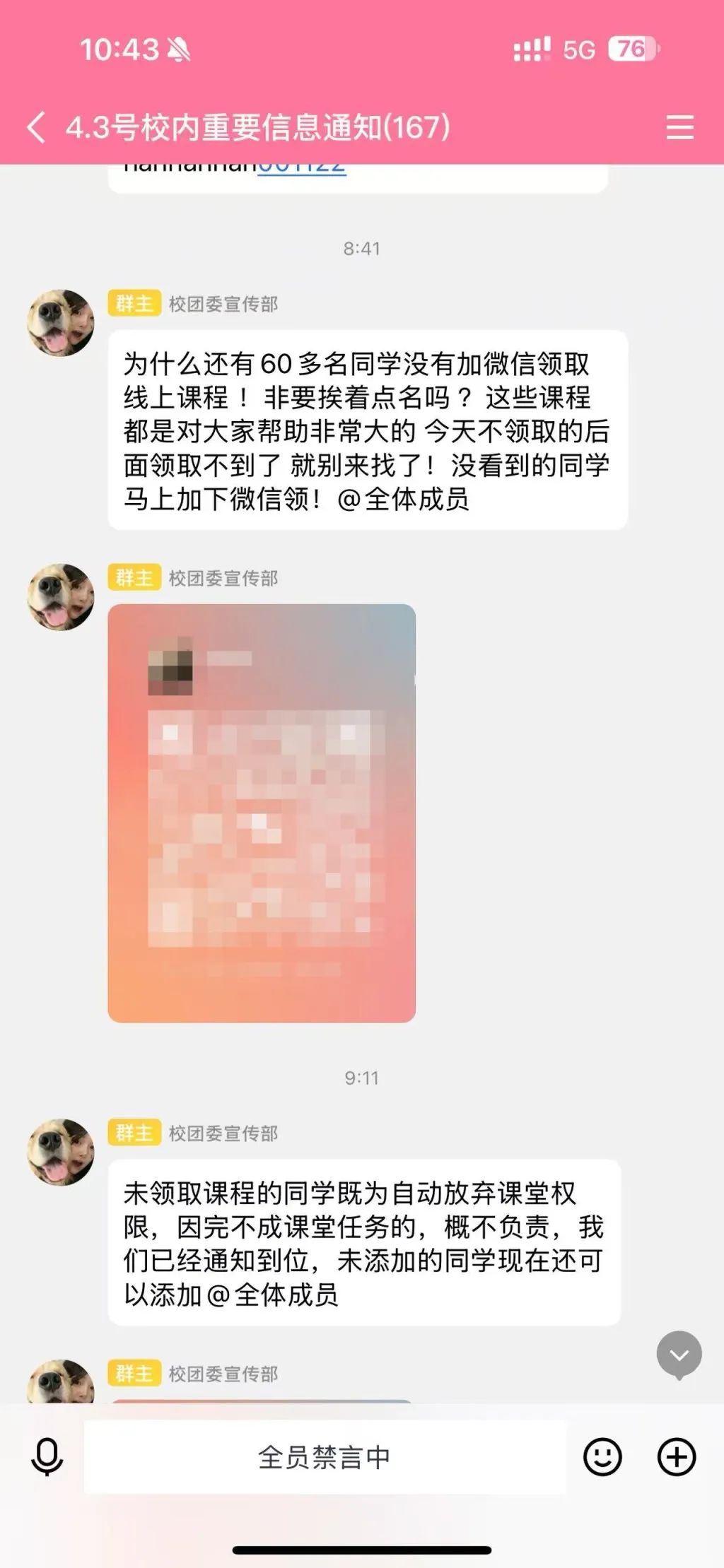This screenshot has width=724, height=1568.
Task: Open the emoji picker
Action: point(602,1457)
